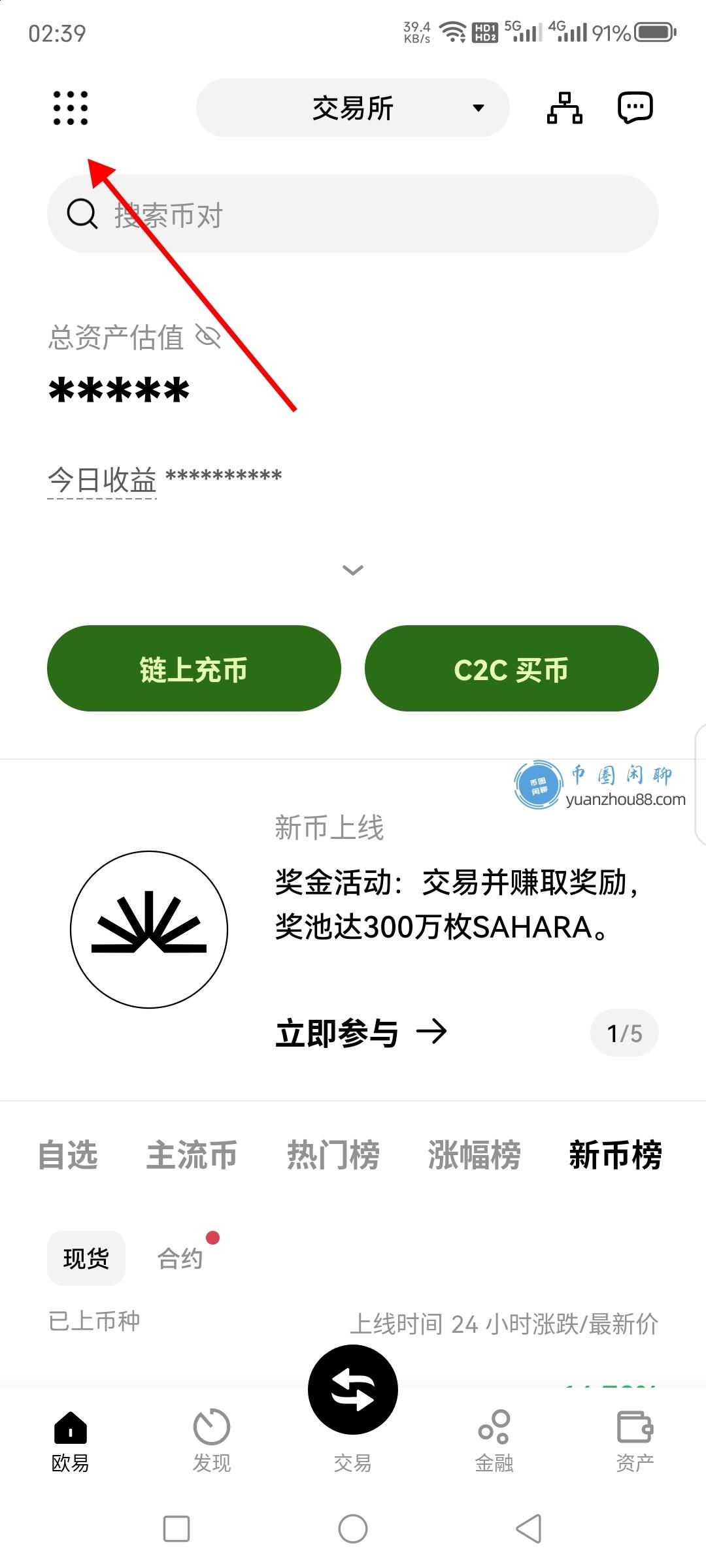The width and height of the screenshot is (706, 1568).
Task: Switch to the 涨幅榜 tab
Action: tap(475, 1154)
